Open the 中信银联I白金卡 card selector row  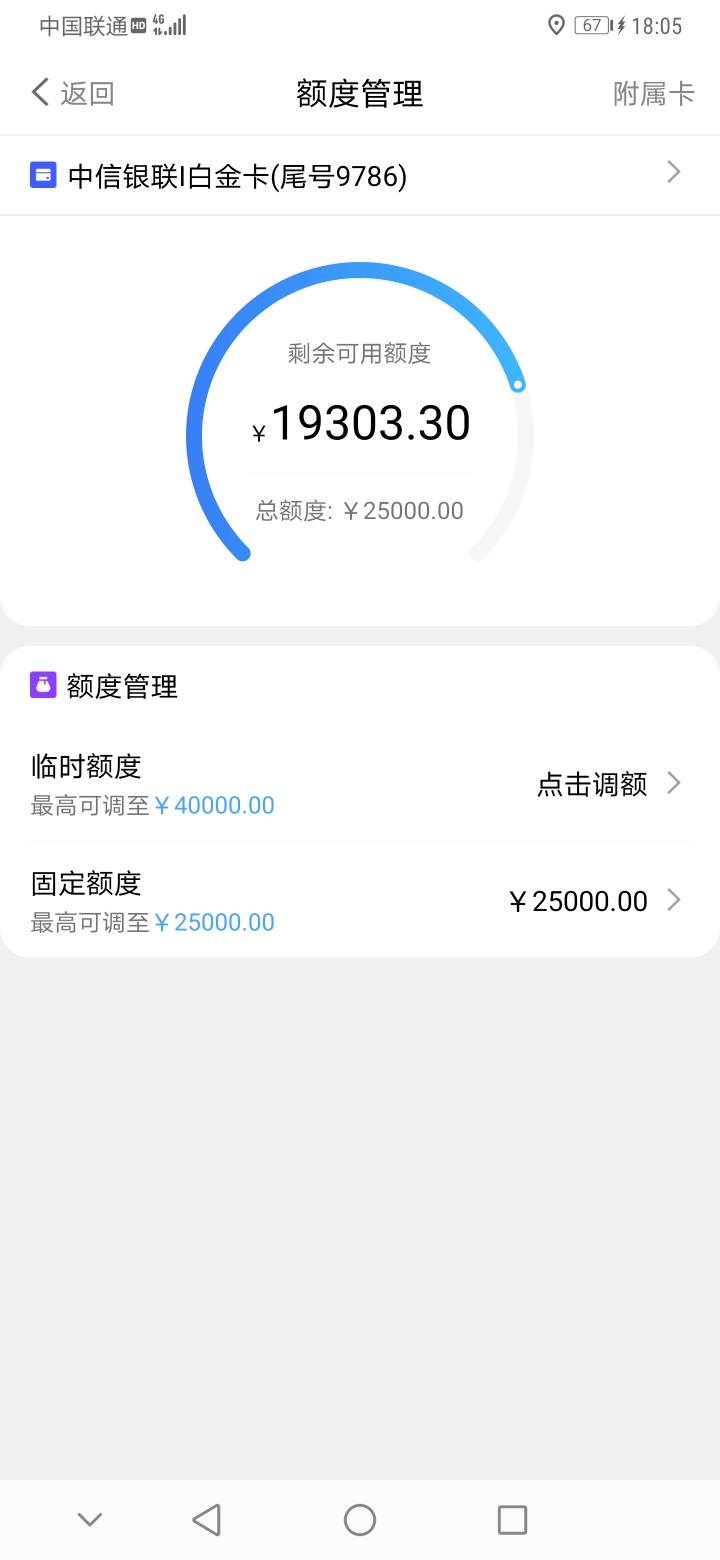pyautogui.click(x=360, y=176)
